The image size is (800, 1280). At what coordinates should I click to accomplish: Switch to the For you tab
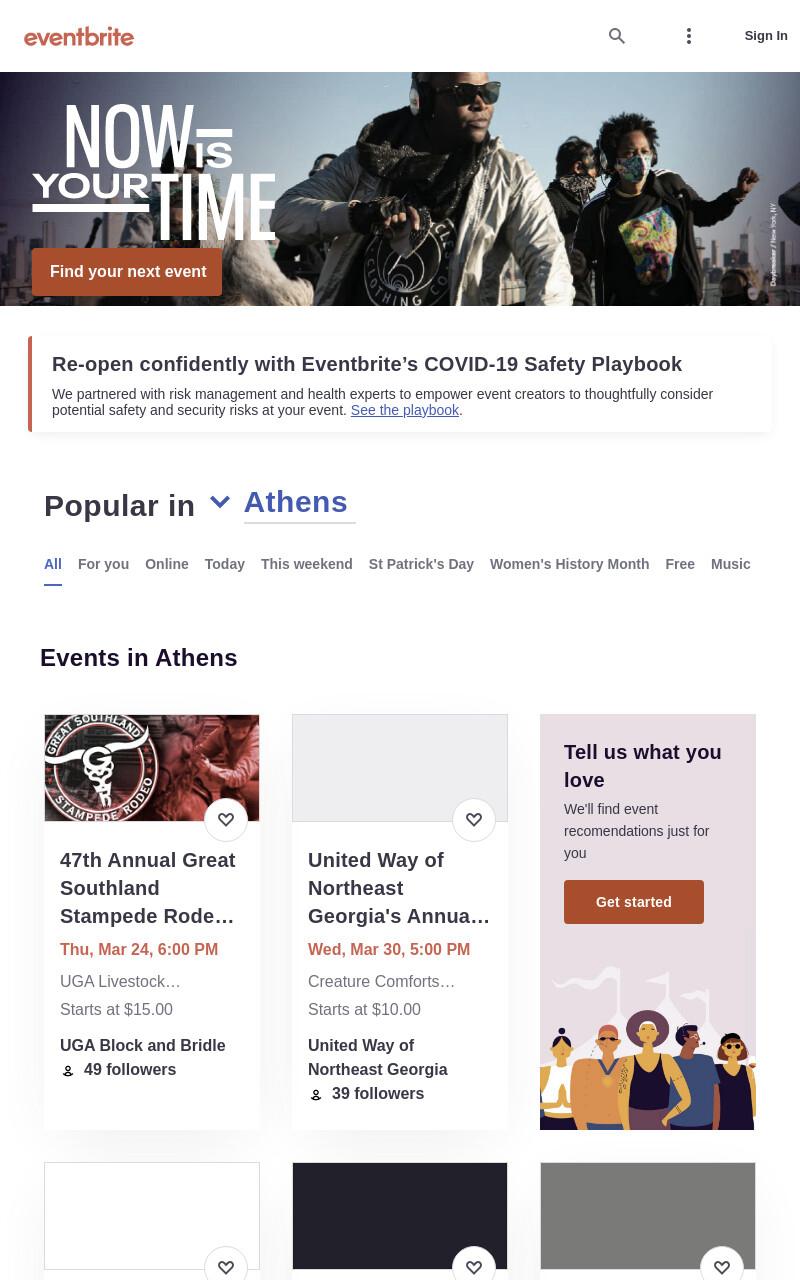coord(103,564)
